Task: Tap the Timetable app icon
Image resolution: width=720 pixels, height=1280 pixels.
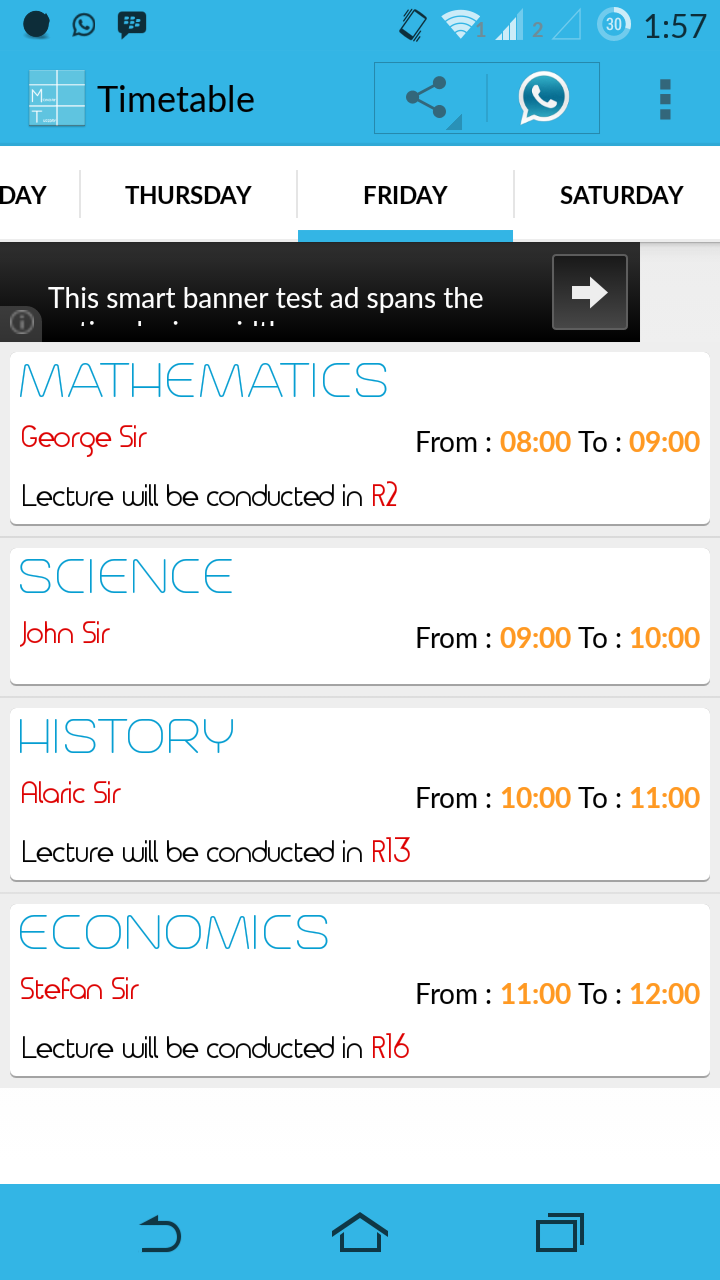Action: tap(57, 98)
